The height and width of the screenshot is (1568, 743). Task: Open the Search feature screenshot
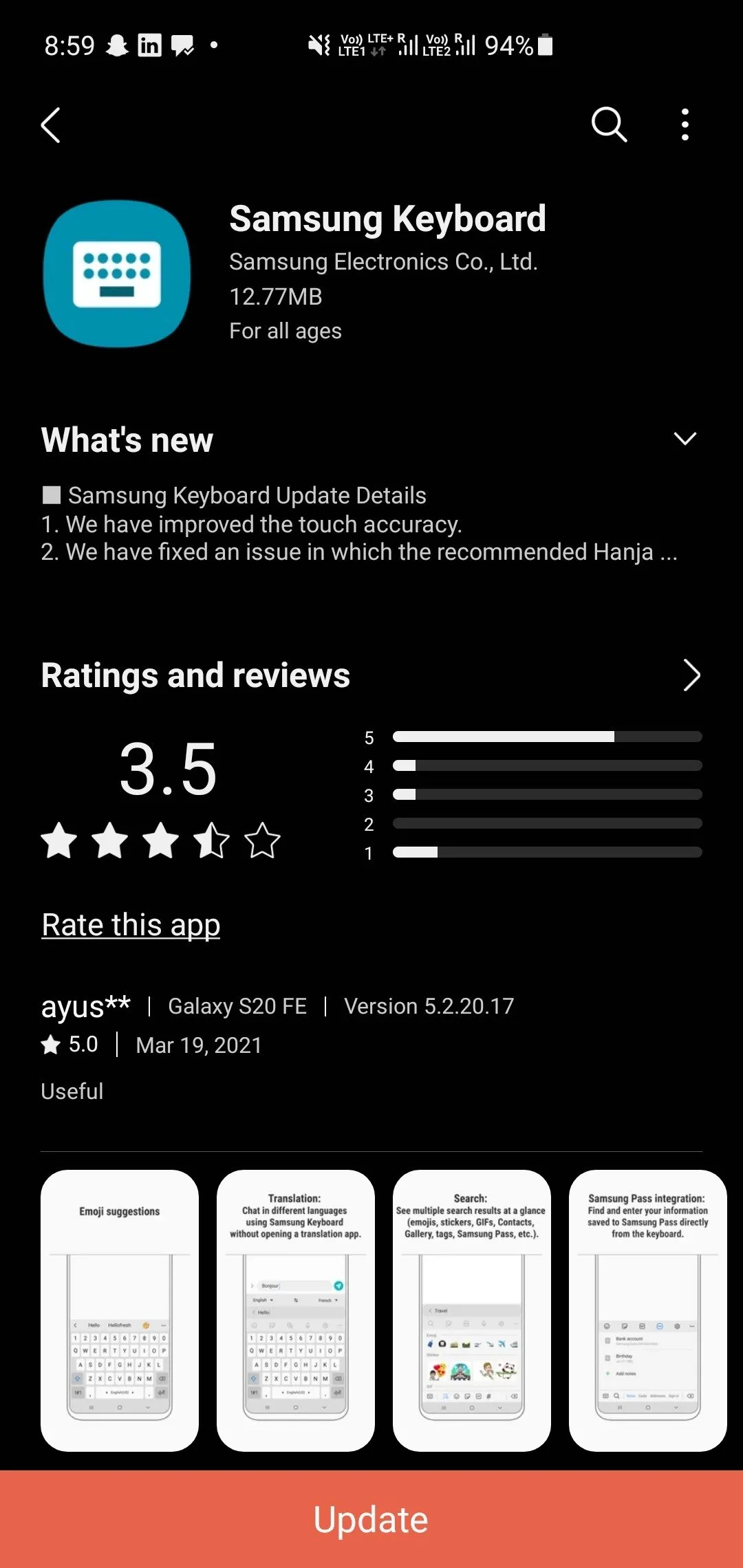472,1310
